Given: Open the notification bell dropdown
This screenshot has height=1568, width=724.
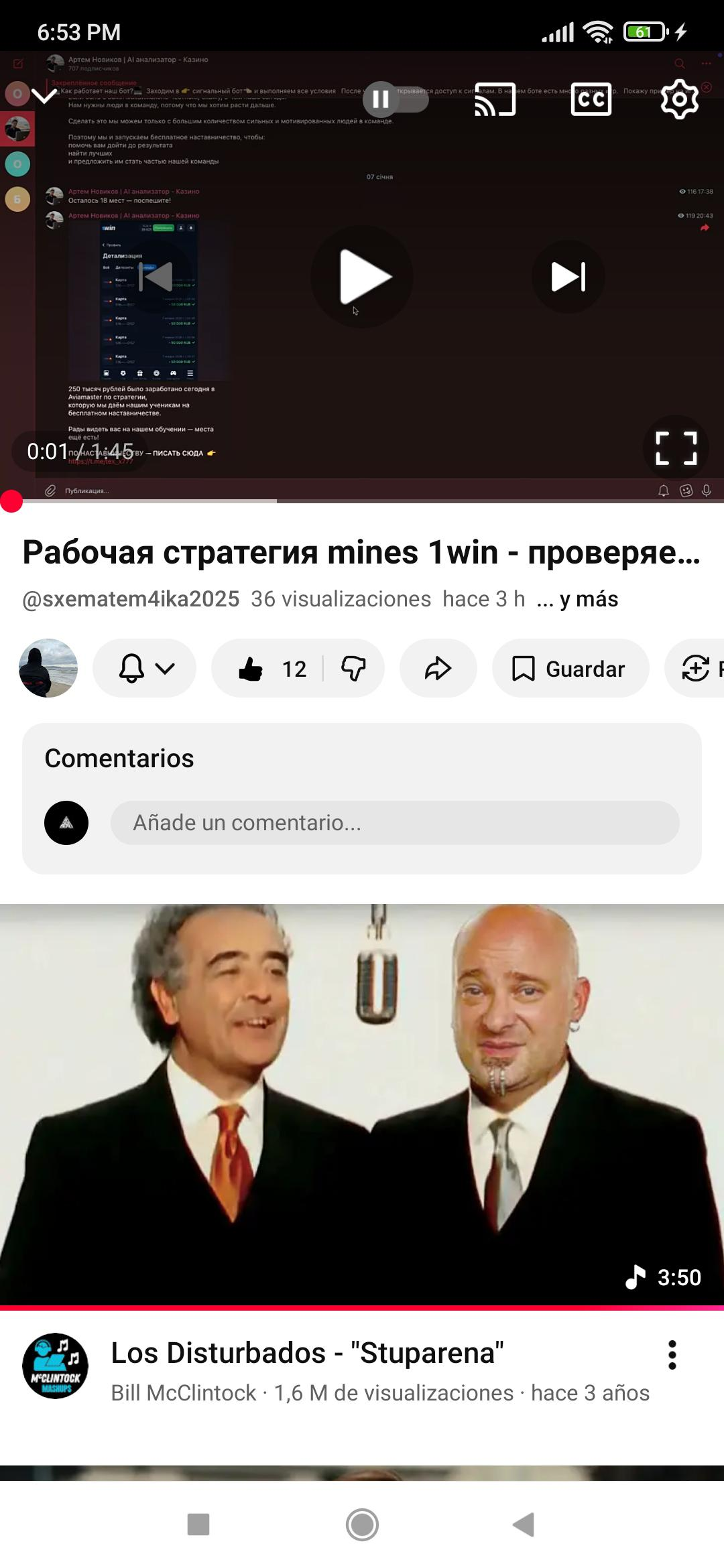Looking at the screenshot, I should [145, 668].
